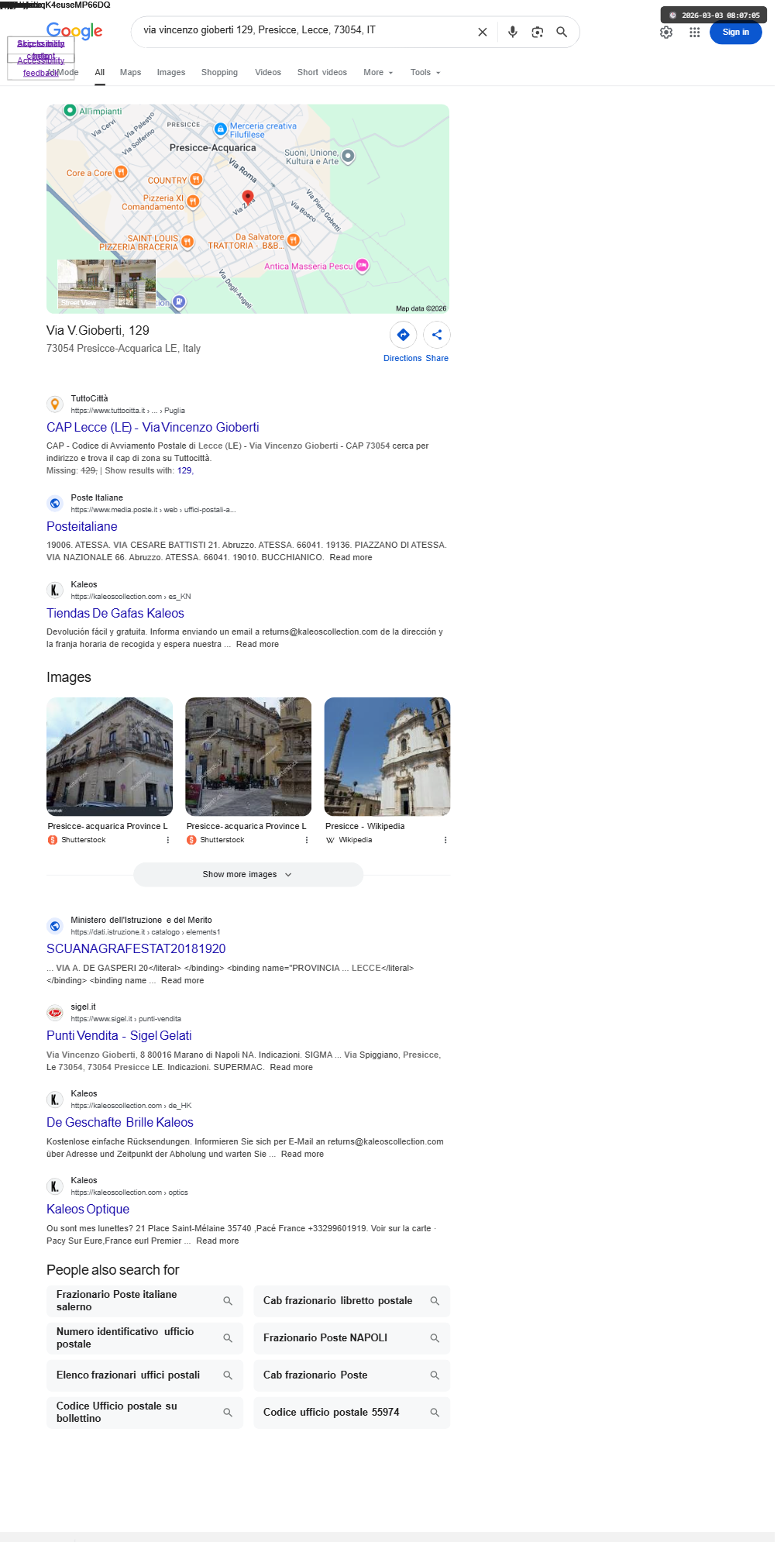Open Google settings gear
This screenshot has width=784, height=1542.
(x=666, y=33)
